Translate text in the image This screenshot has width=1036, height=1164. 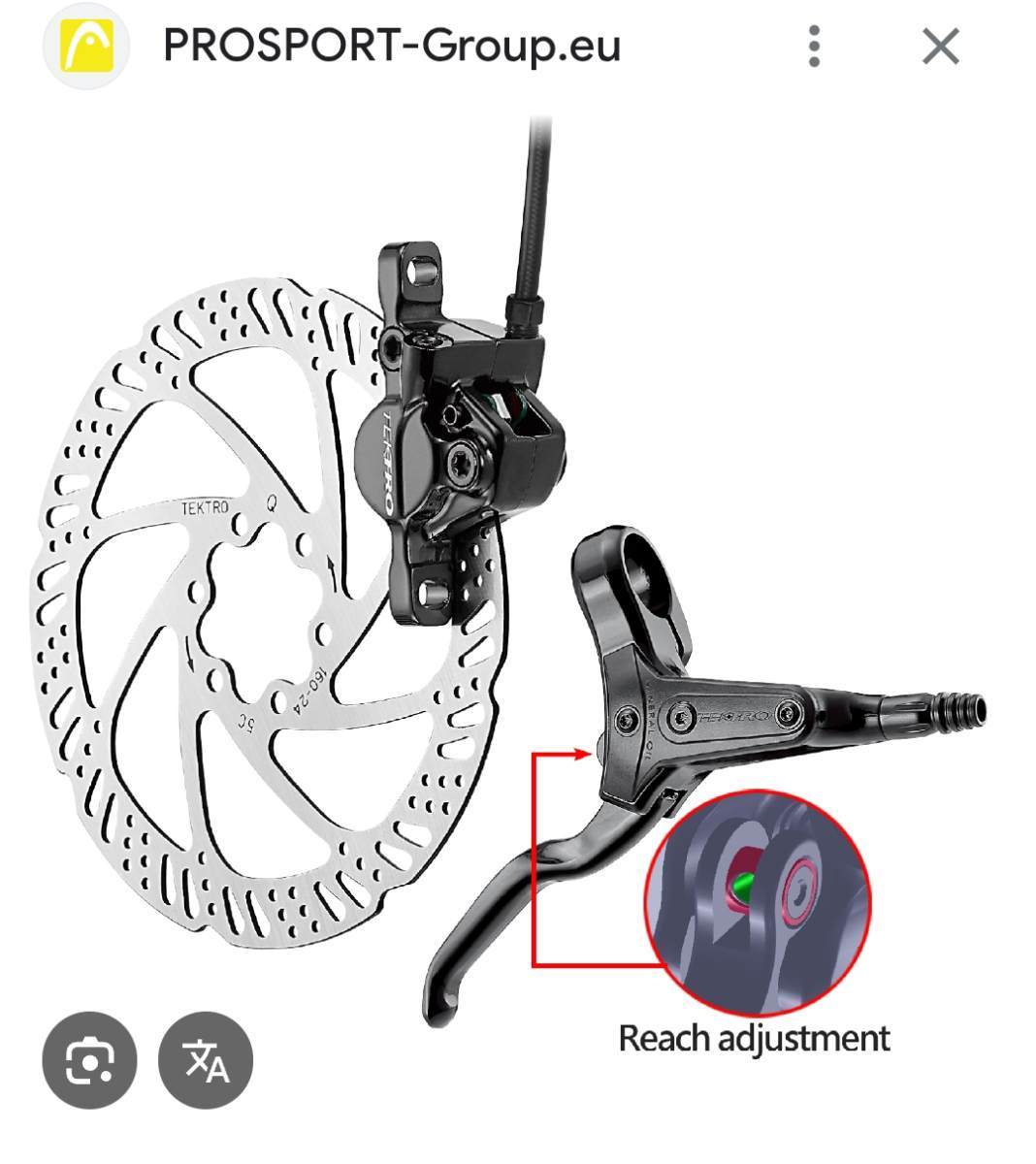pos(206,1060)
